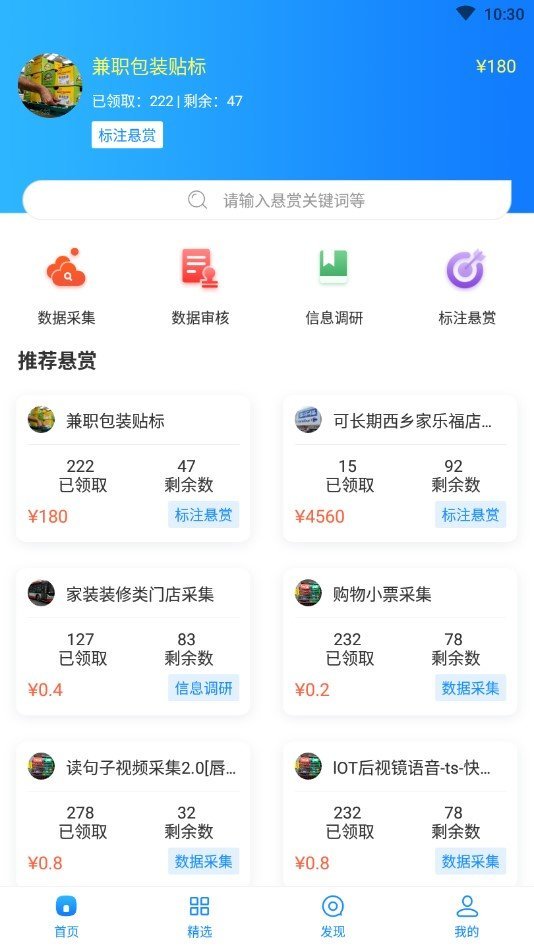The width and height of the screenshot is (534, 949).
Task: Open the 读句子视频采集2.0 bounty card
Action: 133,815
